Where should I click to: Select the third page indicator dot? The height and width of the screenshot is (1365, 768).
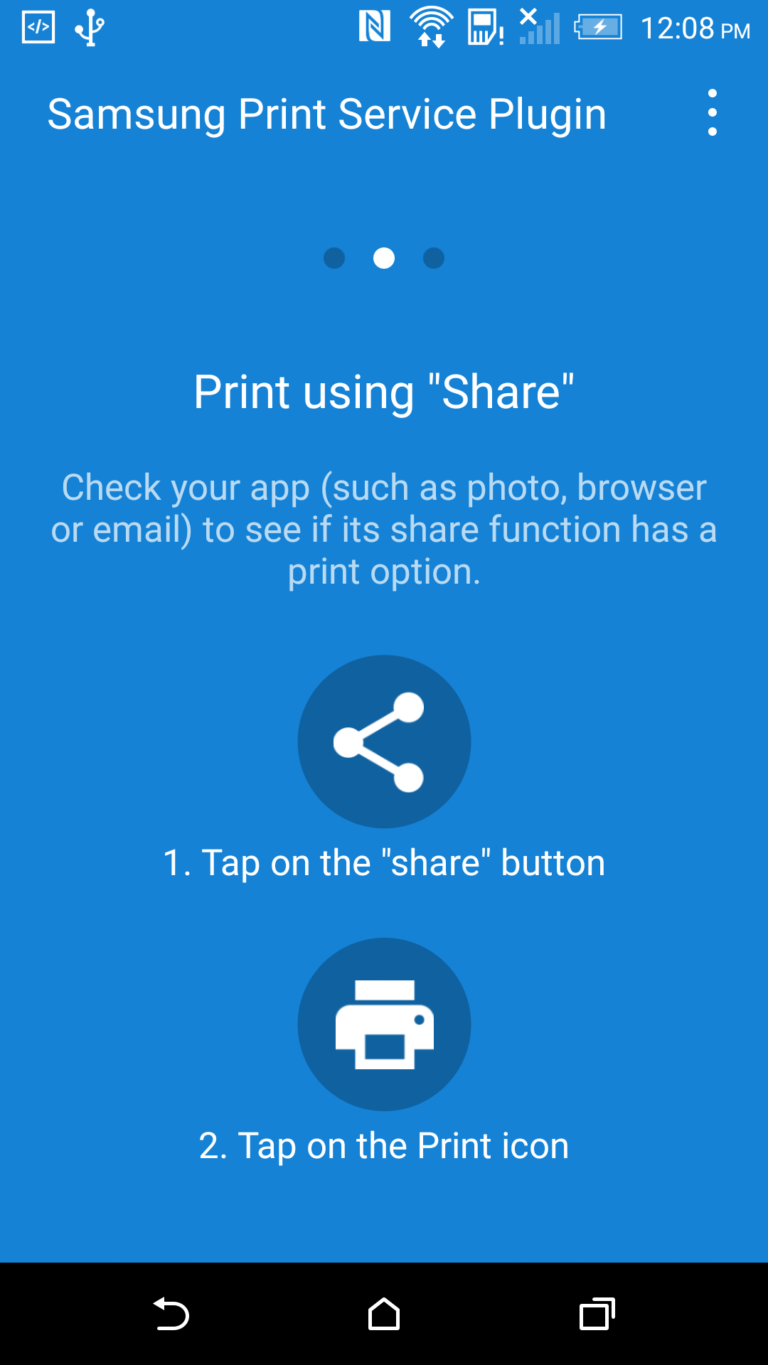[434, 258]
